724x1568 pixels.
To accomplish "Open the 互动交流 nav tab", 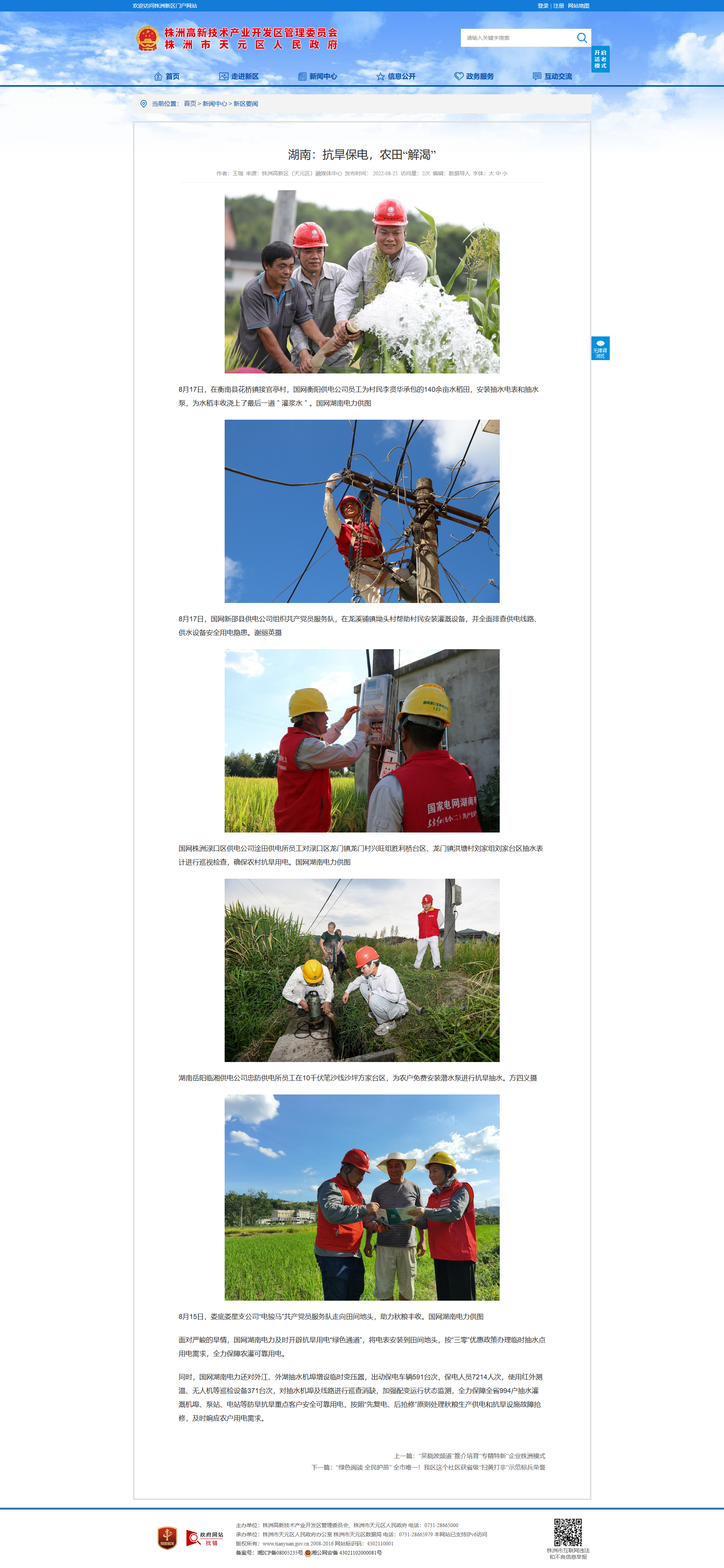I will pos(552,76).
